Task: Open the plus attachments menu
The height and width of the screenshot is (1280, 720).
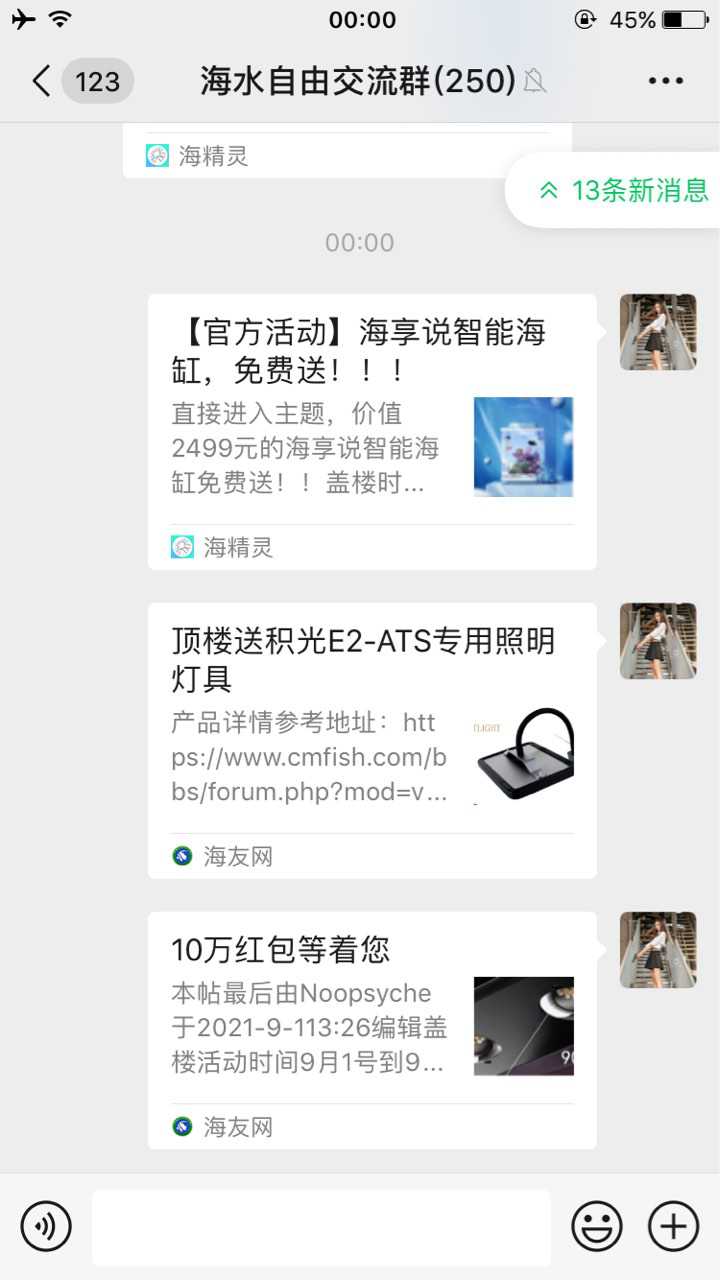Action: point(673,1226)
